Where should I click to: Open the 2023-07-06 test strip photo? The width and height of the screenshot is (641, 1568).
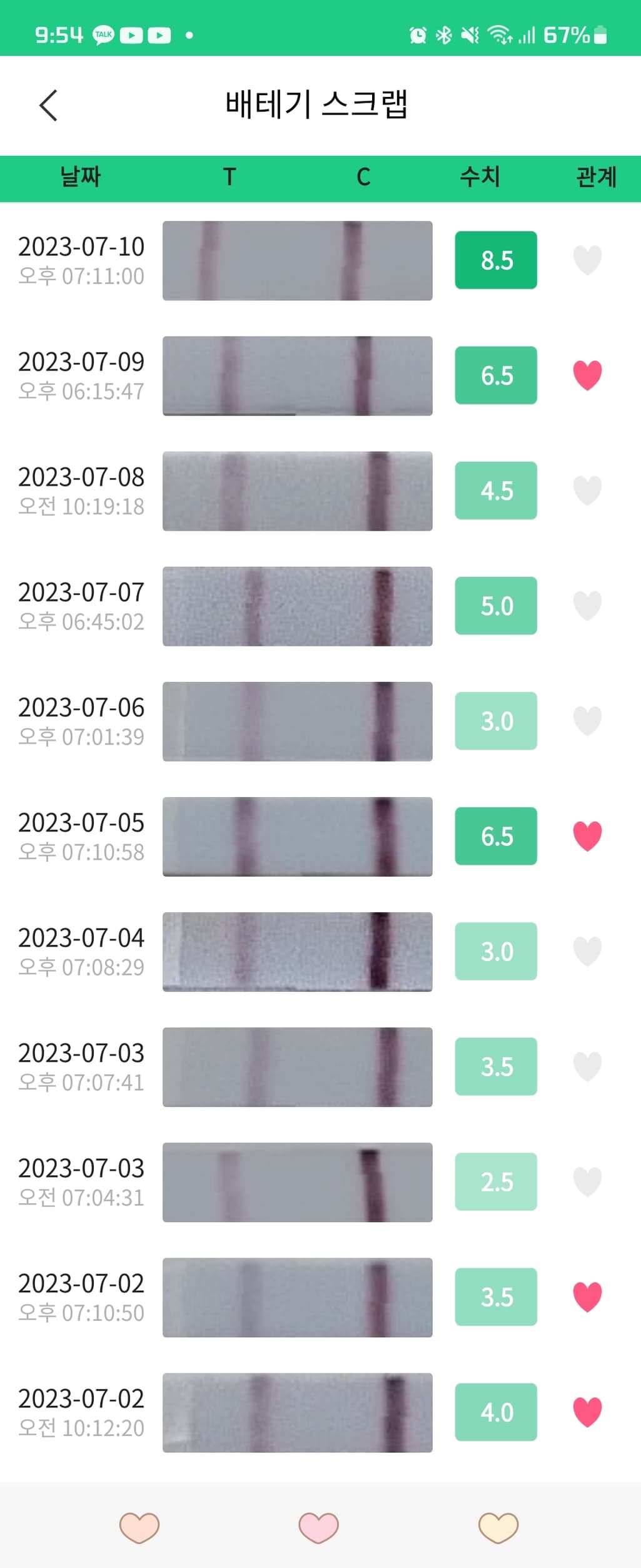pos(297,721)
